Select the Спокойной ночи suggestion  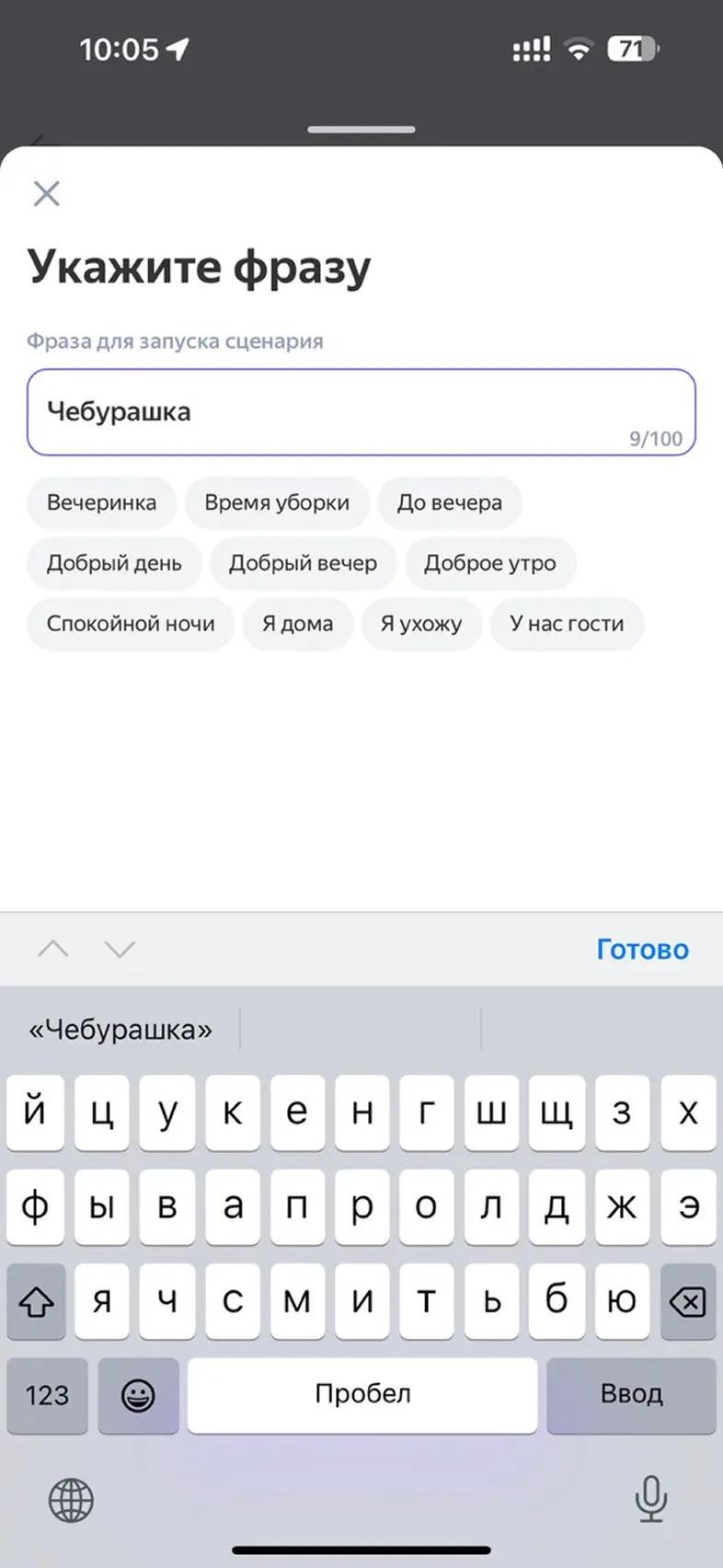131,624
